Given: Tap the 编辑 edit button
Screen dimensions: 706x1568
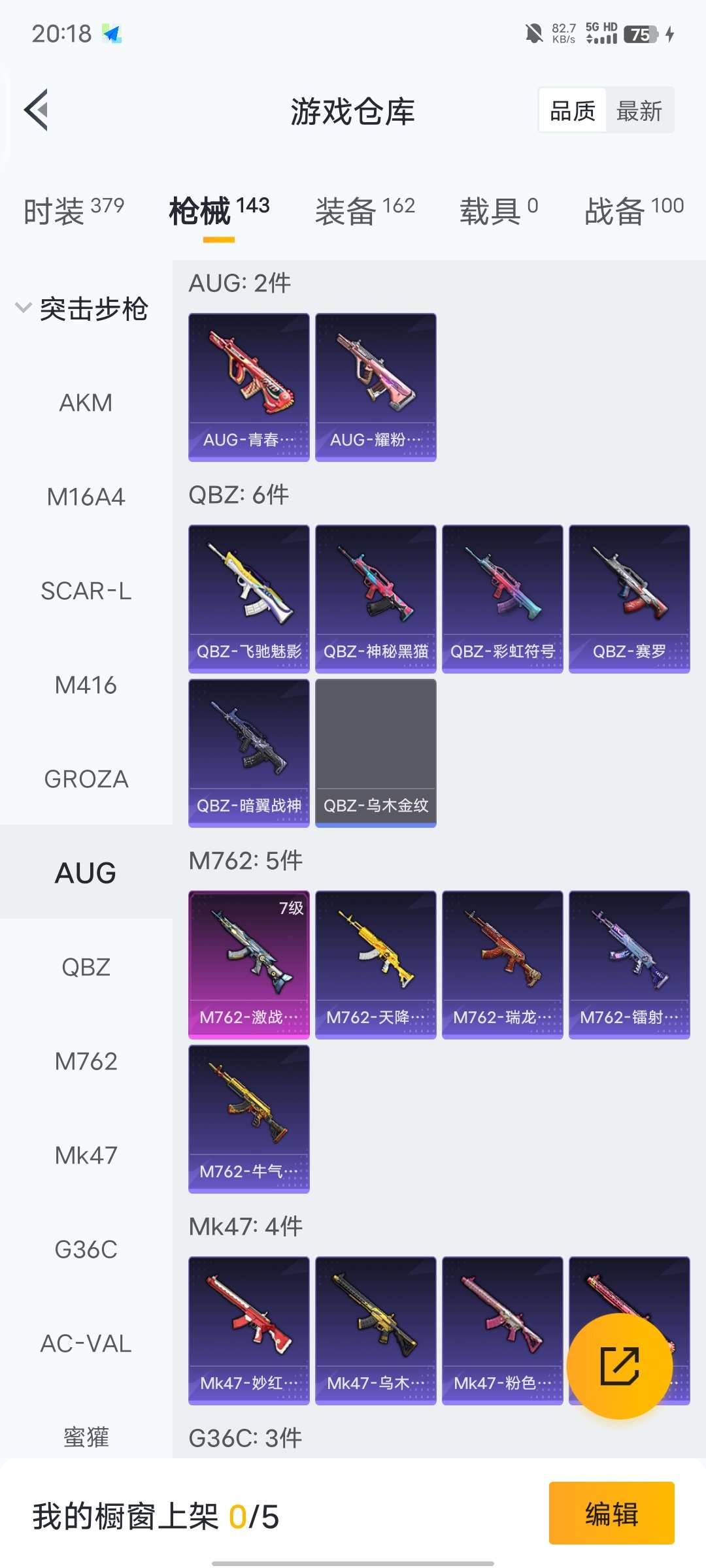Looking at the screenshot, I should [612, 1514].
